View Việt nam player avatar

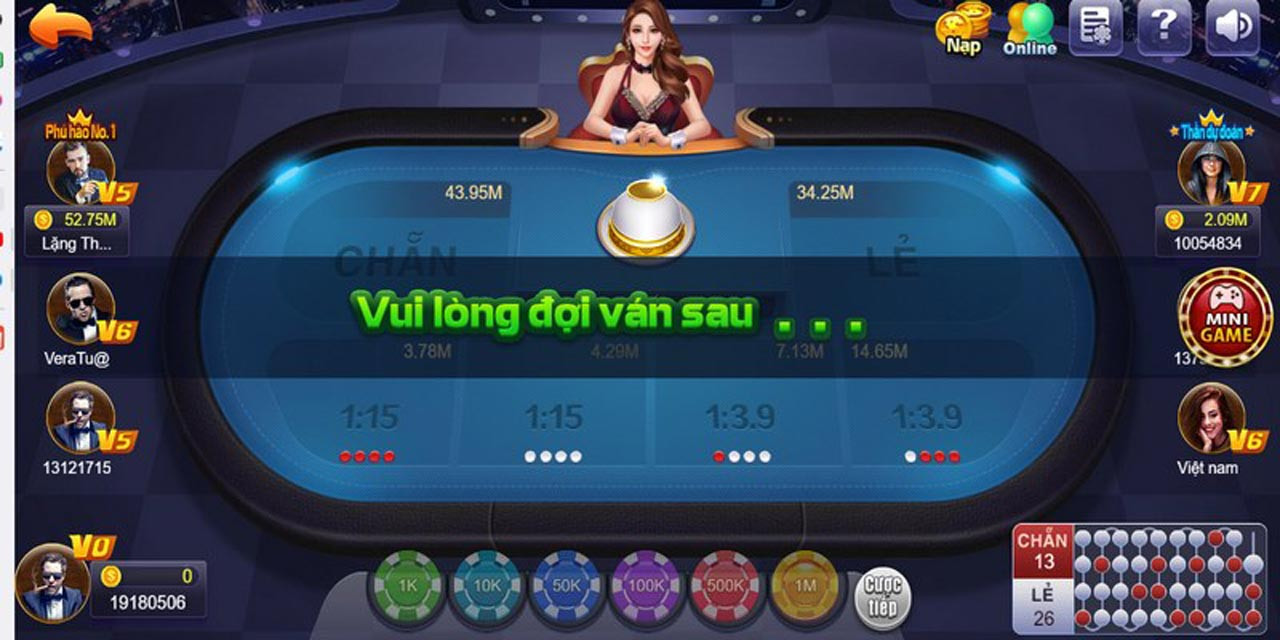click(1210, 418)
